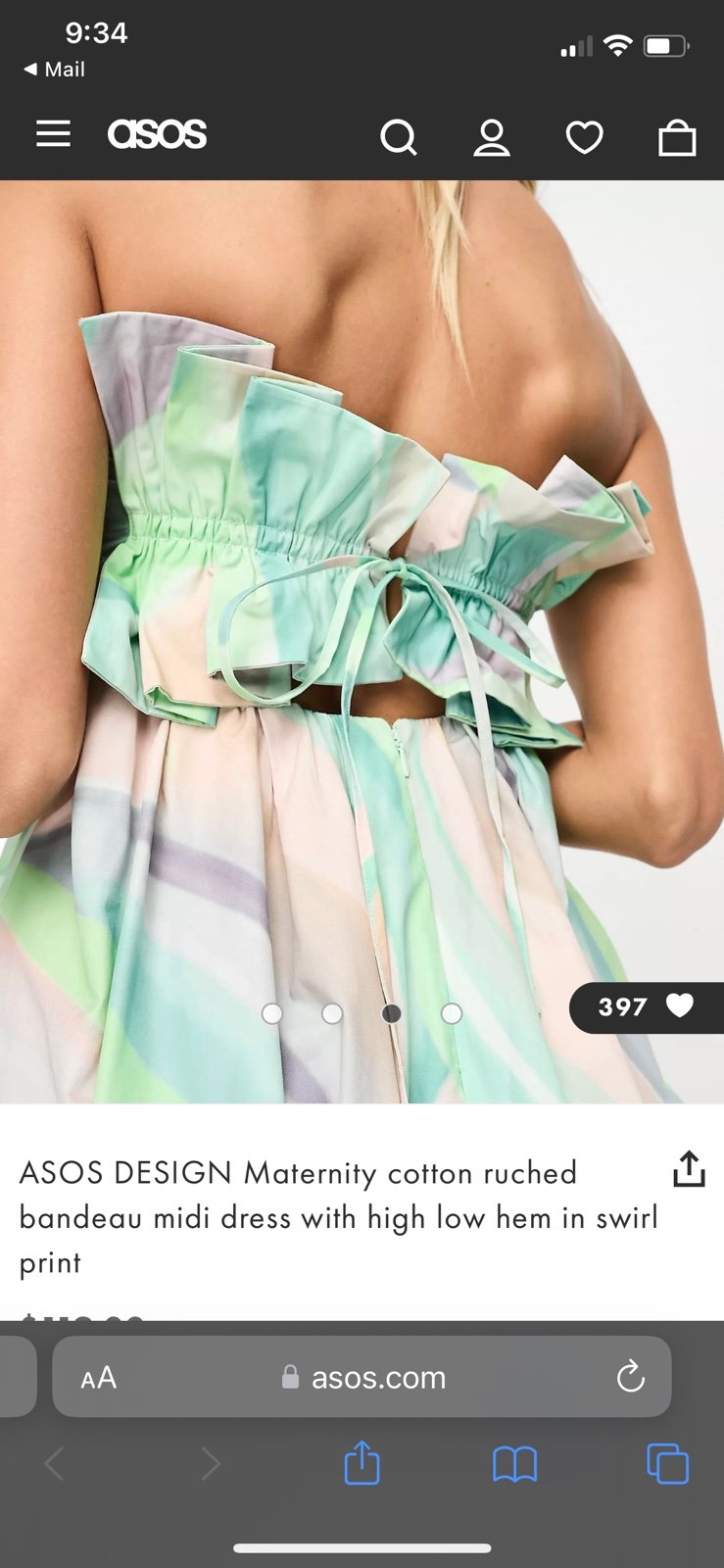Open Safari's share sheet
This screenshot has height=1568, width=724.
(362, 1463)
